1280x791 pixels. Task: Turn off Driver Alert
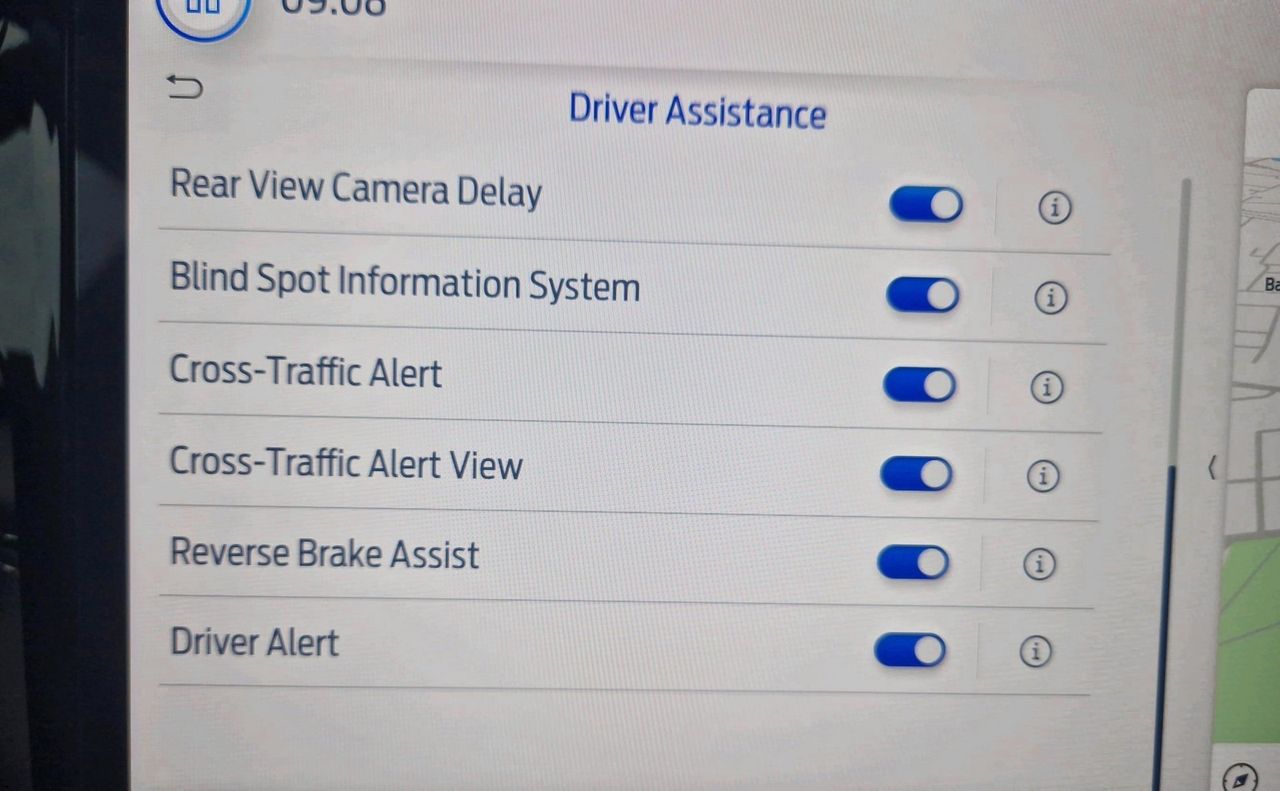point(910,650)
